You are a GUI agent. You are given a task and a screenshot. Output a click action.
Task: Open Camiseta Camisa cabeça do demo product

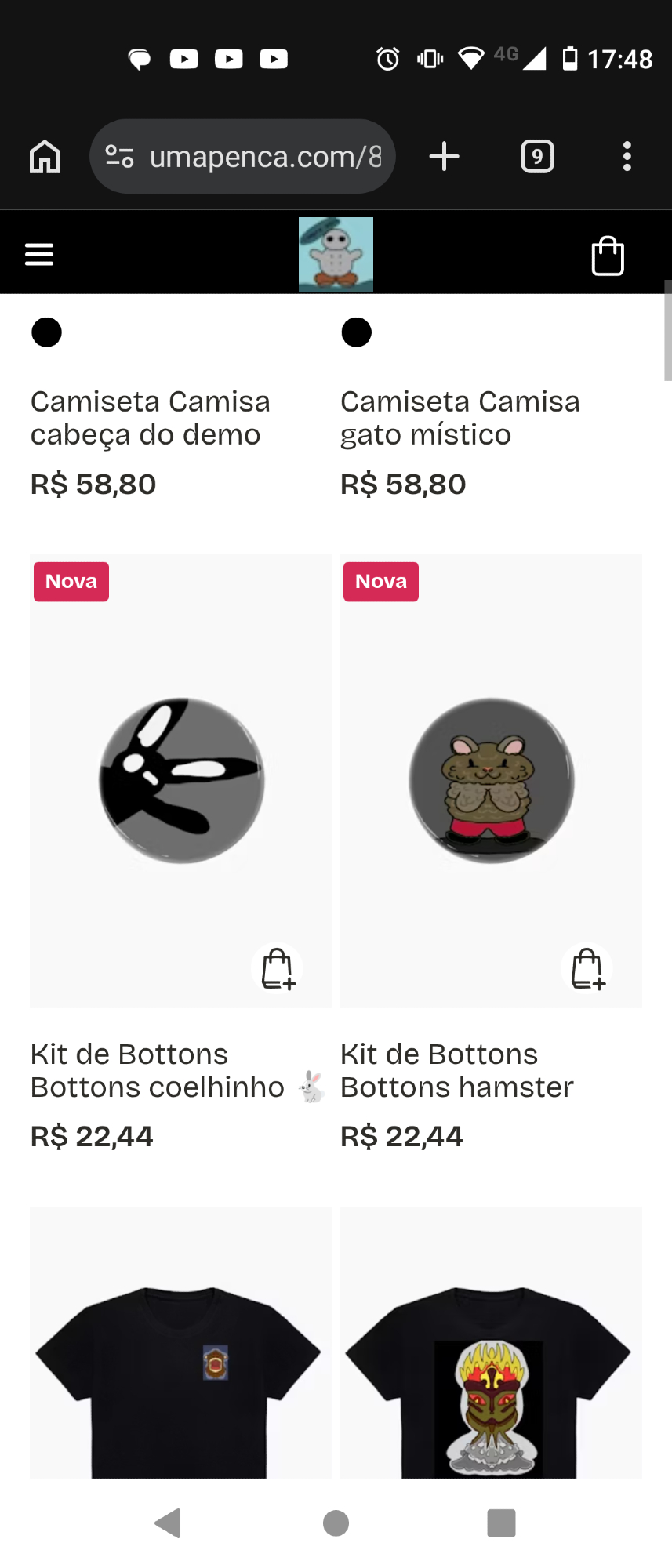pos(150,418)
